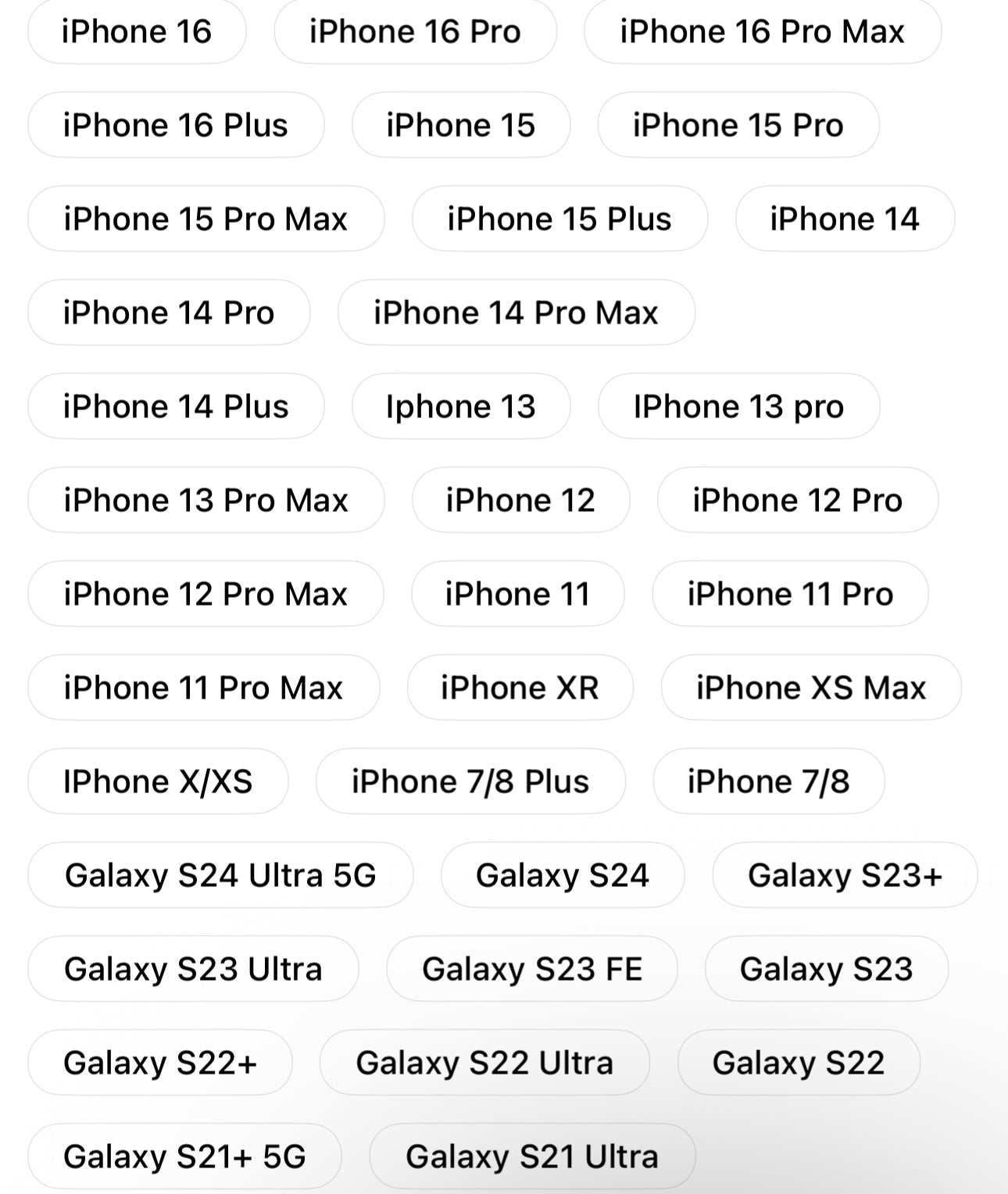Screen dimensions: 1008x1194
Task: Choose the Iphone 13 option
Action: (x=460, y=406)
